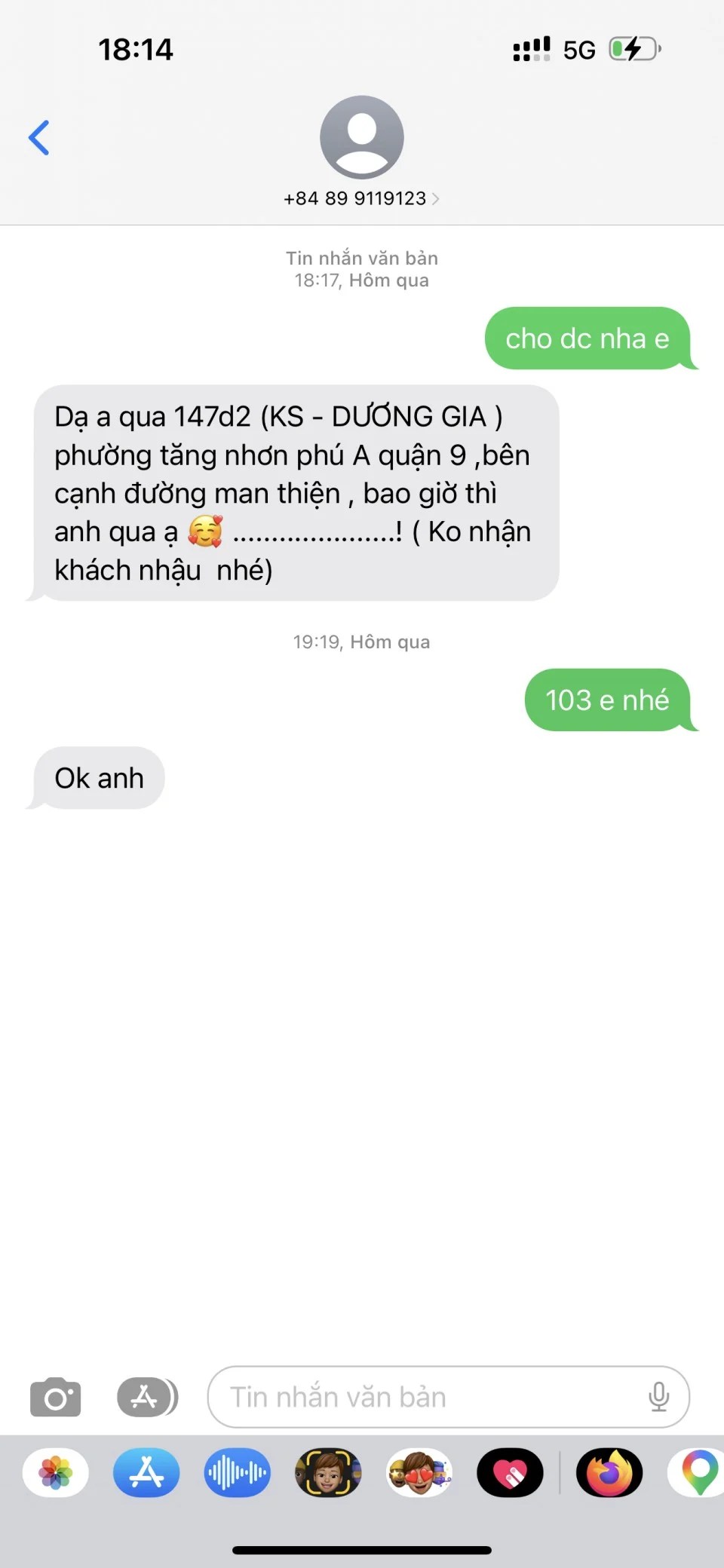Start voice dictation with the microphone

[658, 1397]
